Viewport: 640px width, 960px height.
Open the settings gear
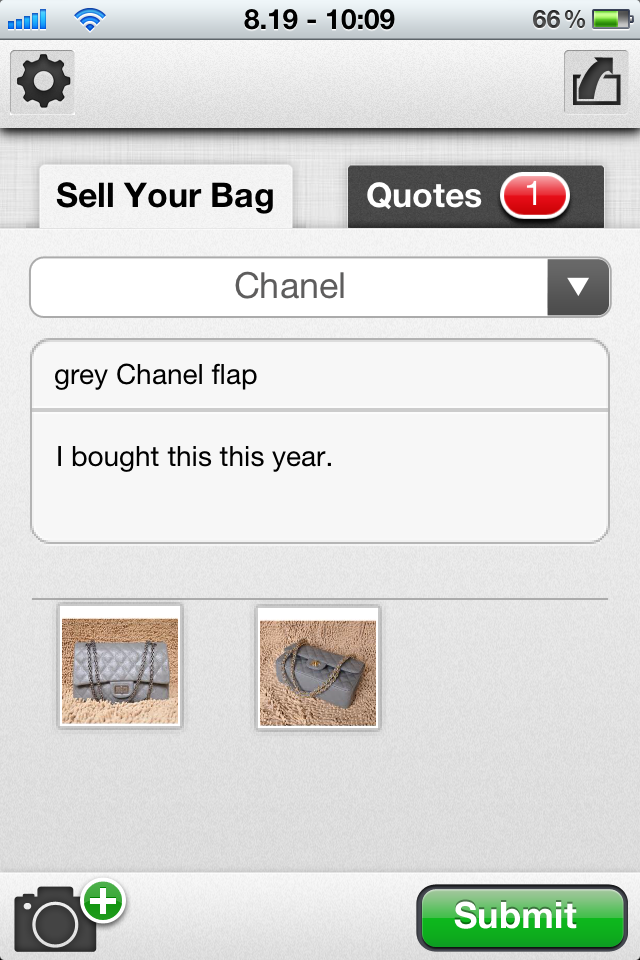coord(42,82)
